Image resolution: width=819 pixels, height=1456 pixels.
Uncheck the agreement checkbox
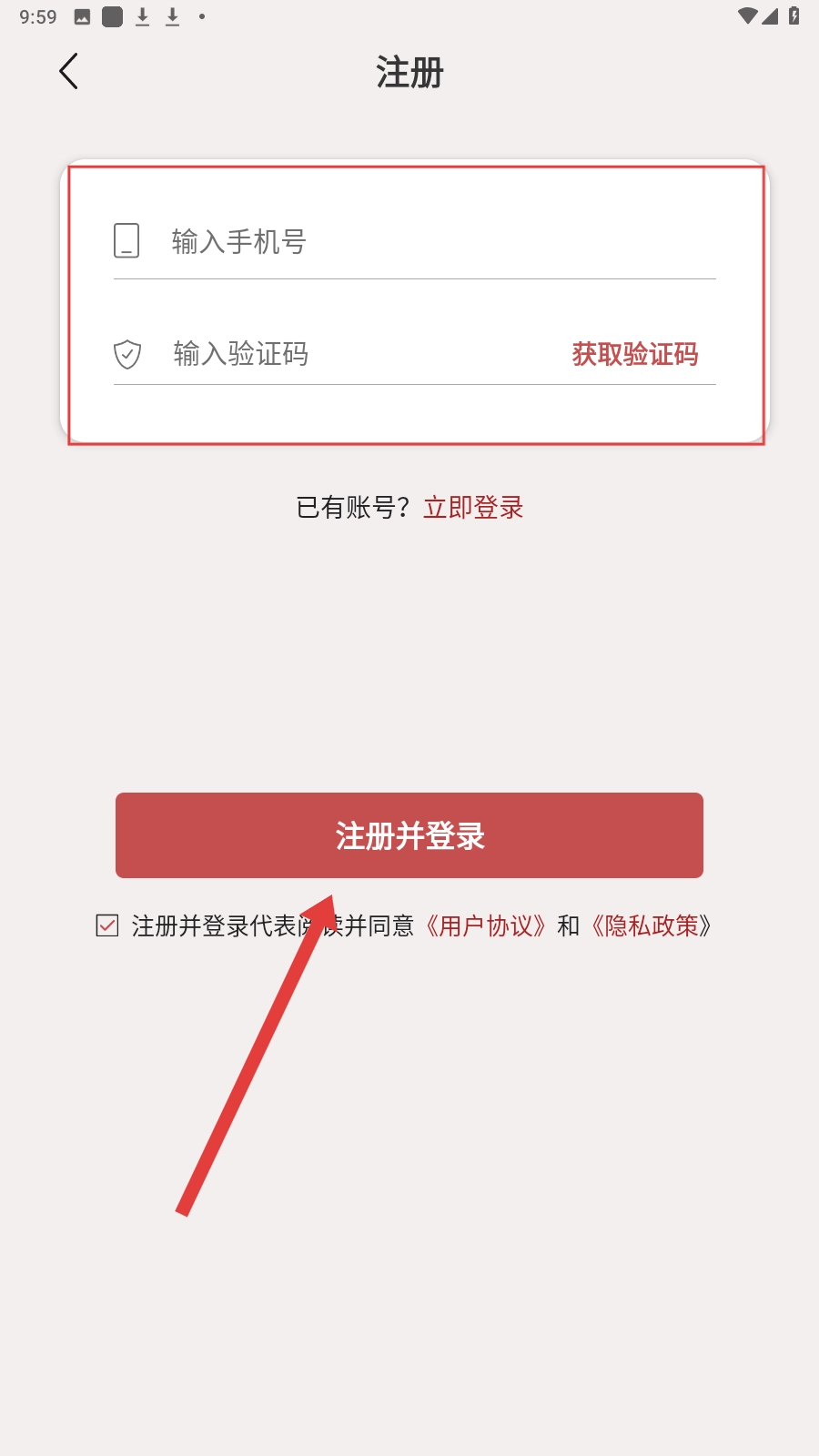tap(107, 926)
